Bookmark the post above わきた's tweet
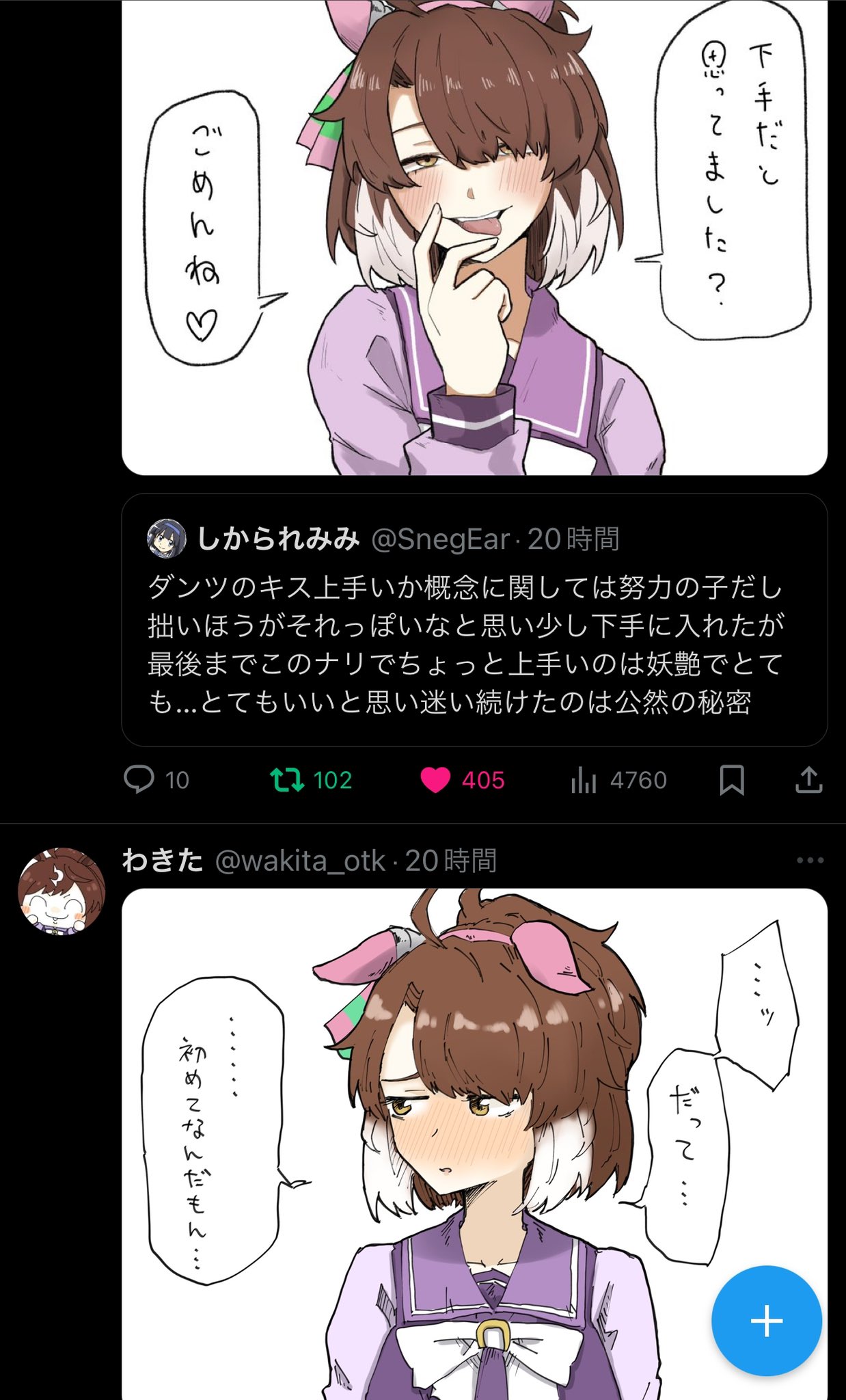 (732, 780)
